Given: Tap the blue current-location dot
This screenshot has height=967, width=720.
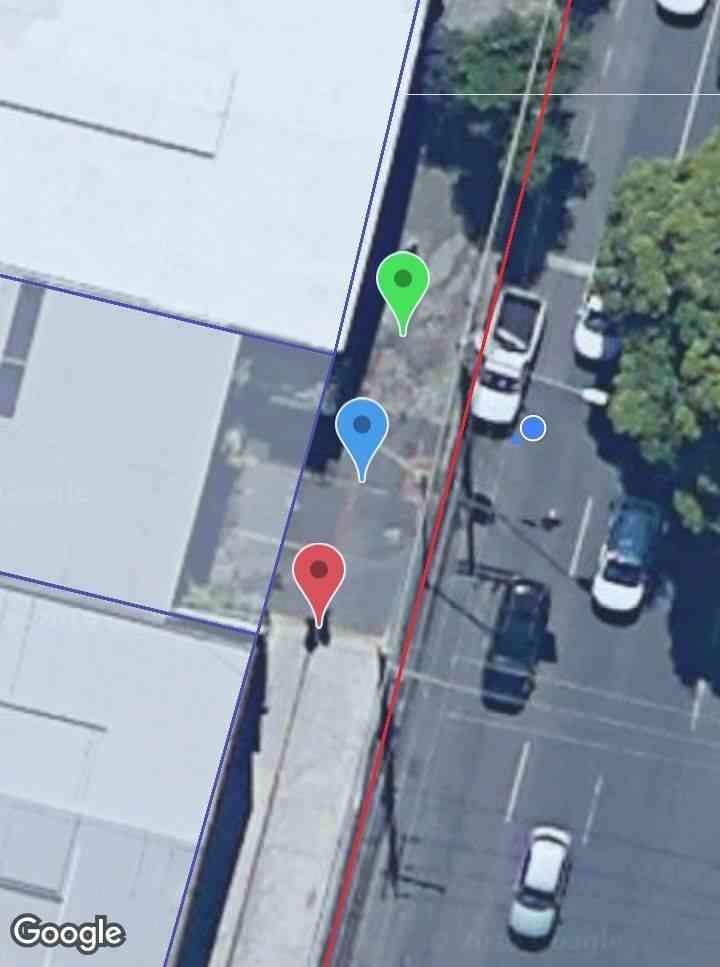Looking at the screenshot, I should click(533, 428).
